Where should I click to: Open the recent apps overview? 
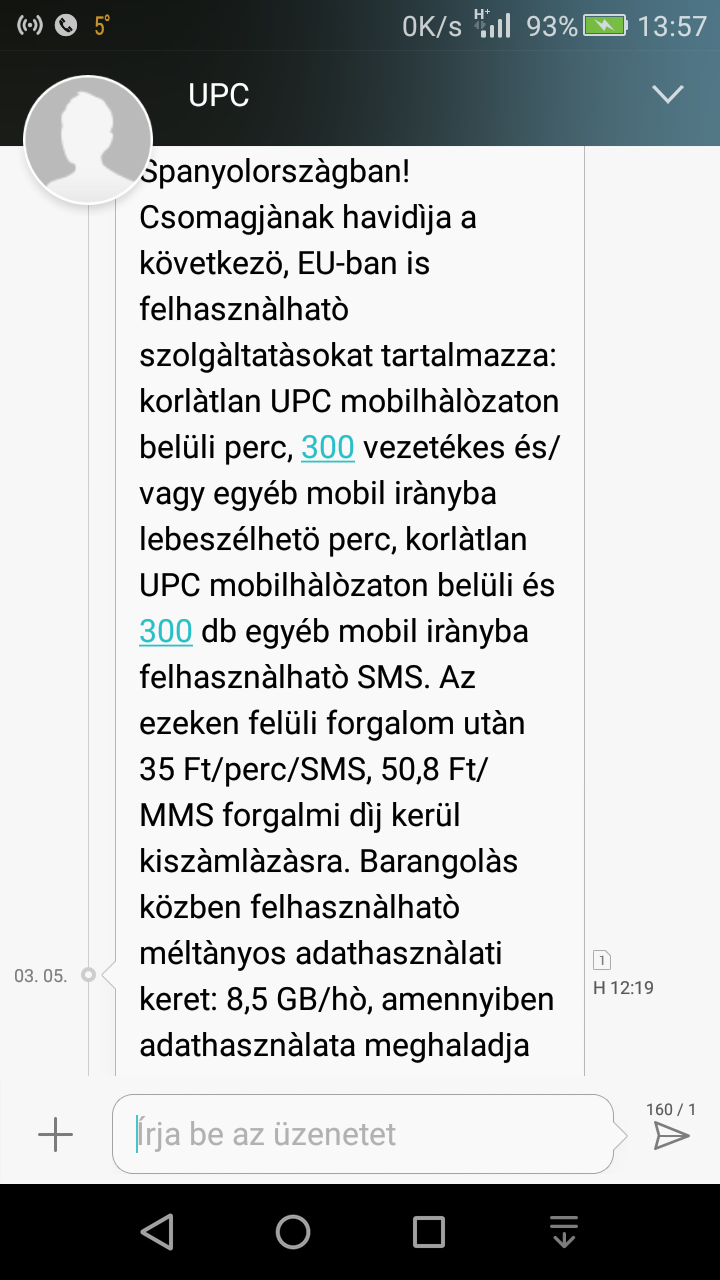coord(429,1232)
